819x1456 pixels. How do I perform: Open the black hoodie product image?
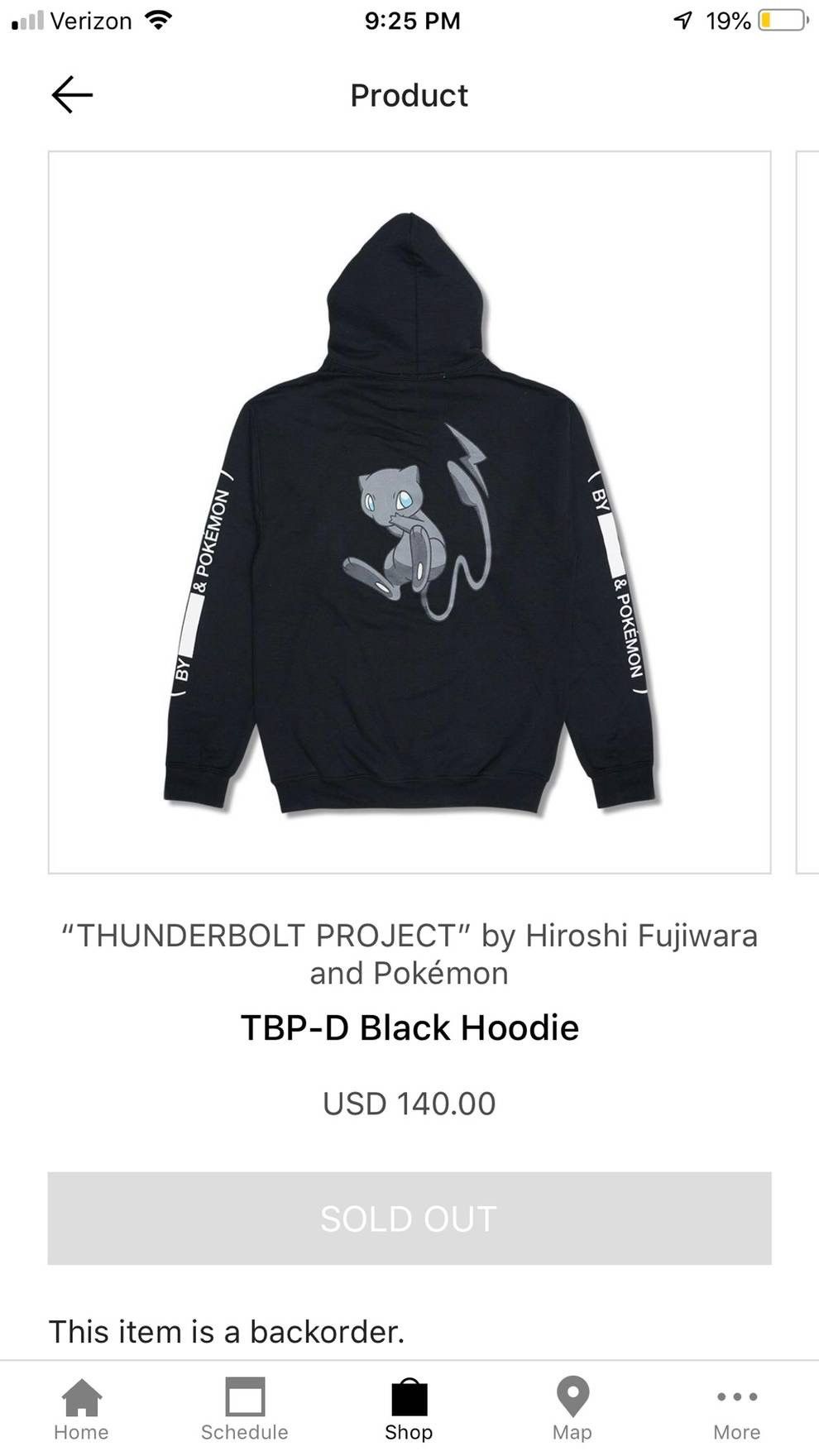tap(409, 512)
